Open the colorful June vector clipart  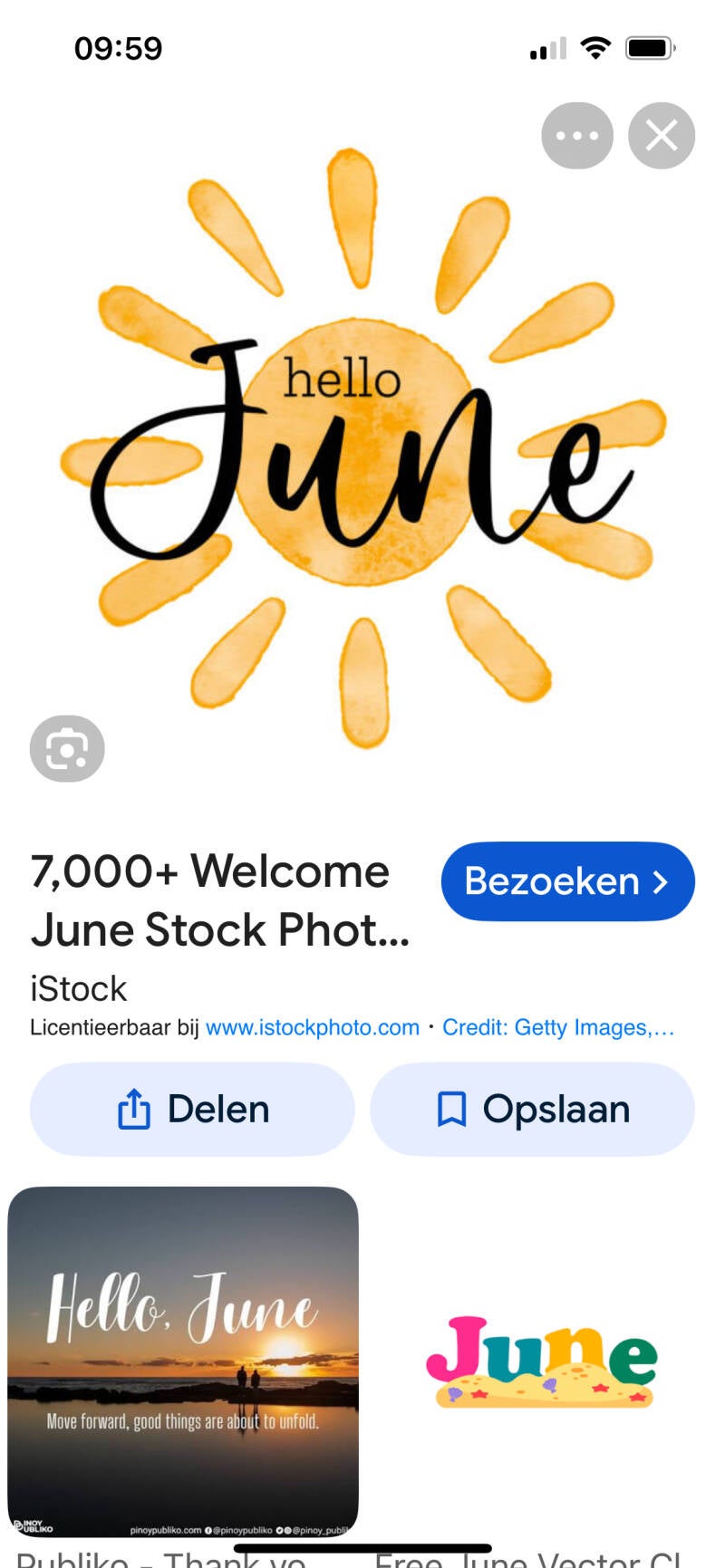[541, 1361]
